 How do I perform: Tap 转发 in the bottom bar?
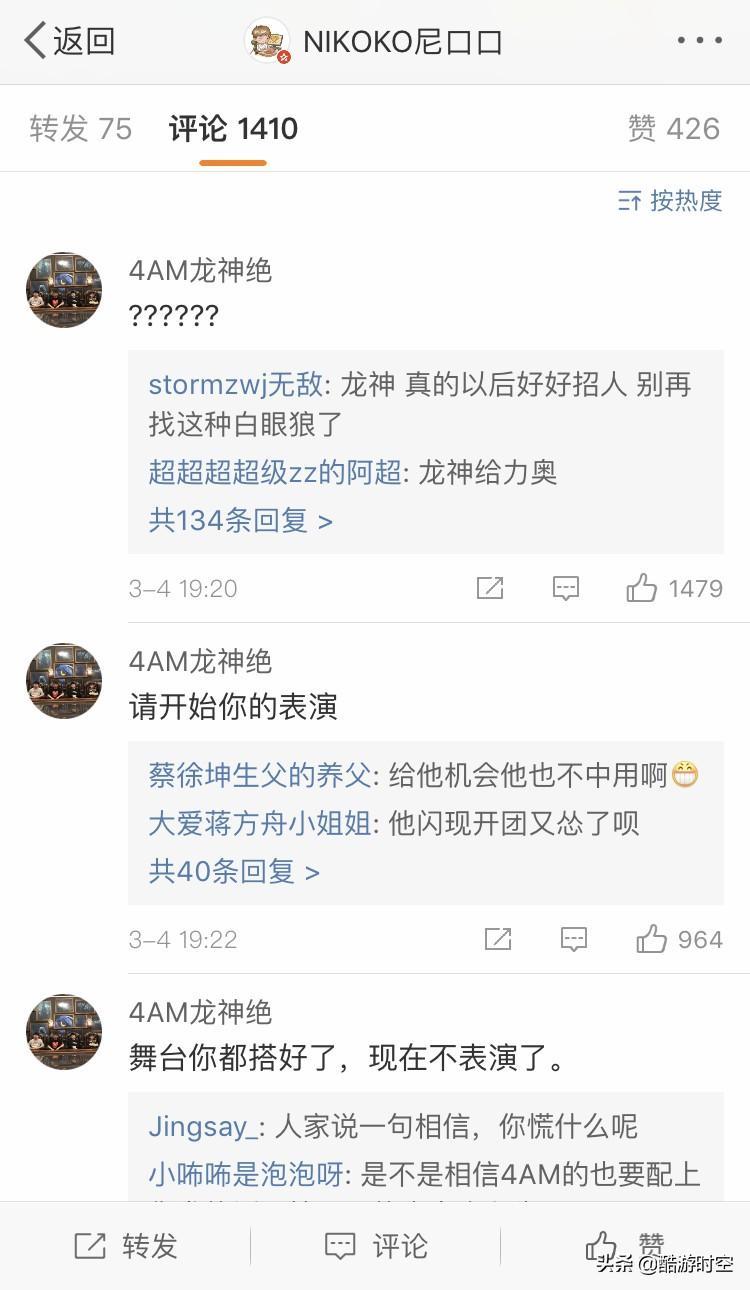pos(125,1245)
